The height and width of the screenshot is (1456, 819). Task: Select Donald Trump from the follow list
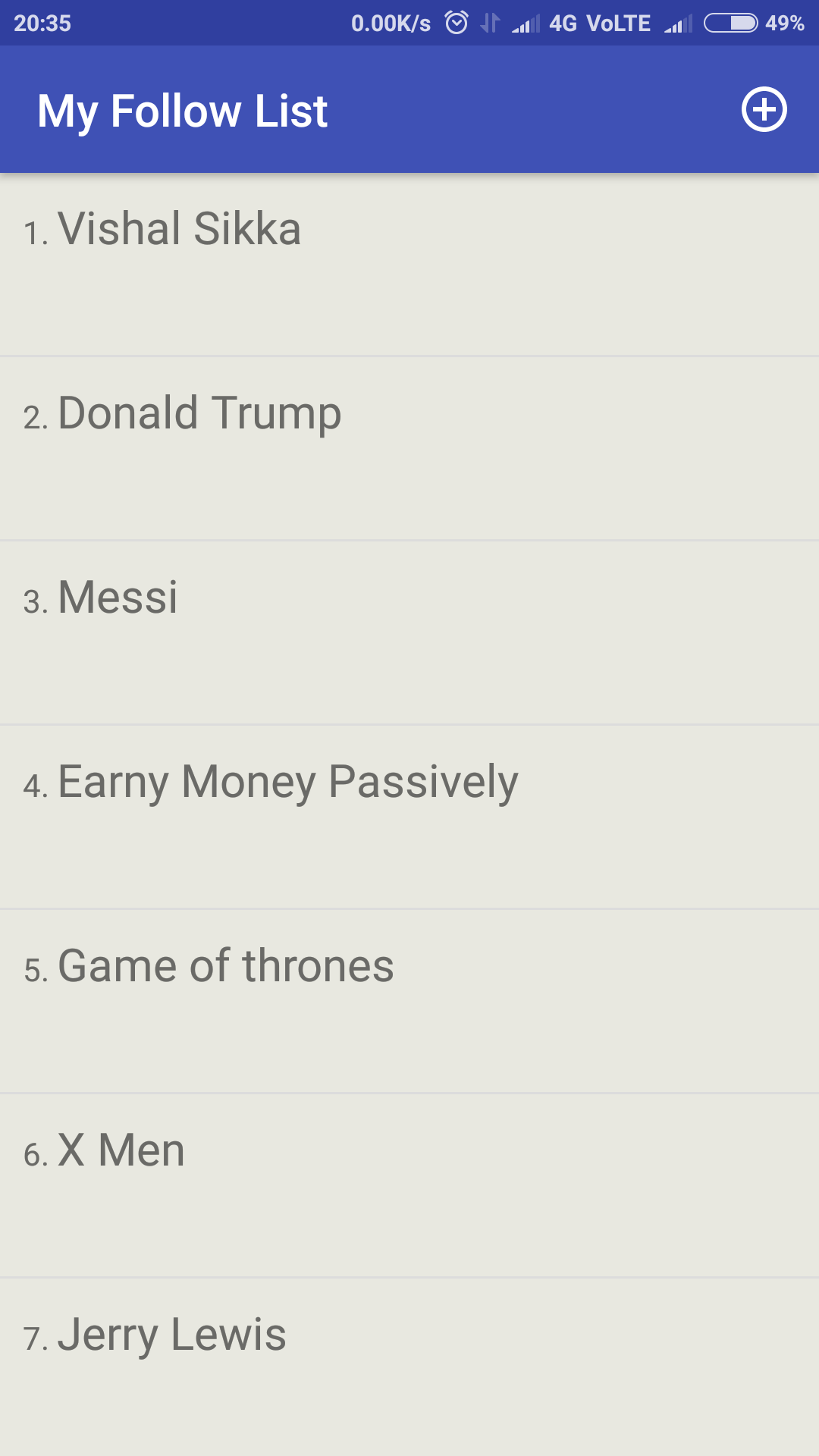(199, 414)
